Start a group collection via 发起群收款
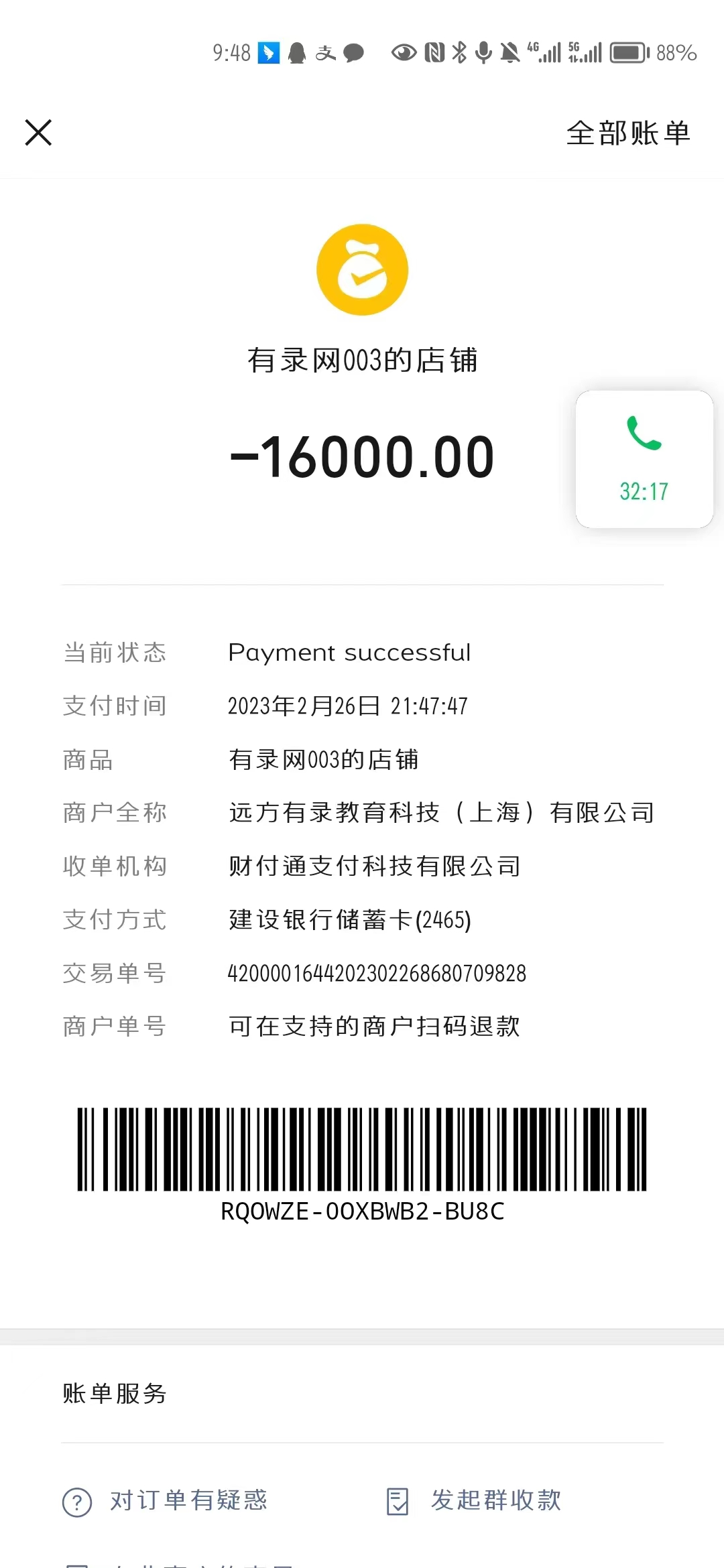The width and height of the screenshot is (724, 1568). coord(474,1501)
